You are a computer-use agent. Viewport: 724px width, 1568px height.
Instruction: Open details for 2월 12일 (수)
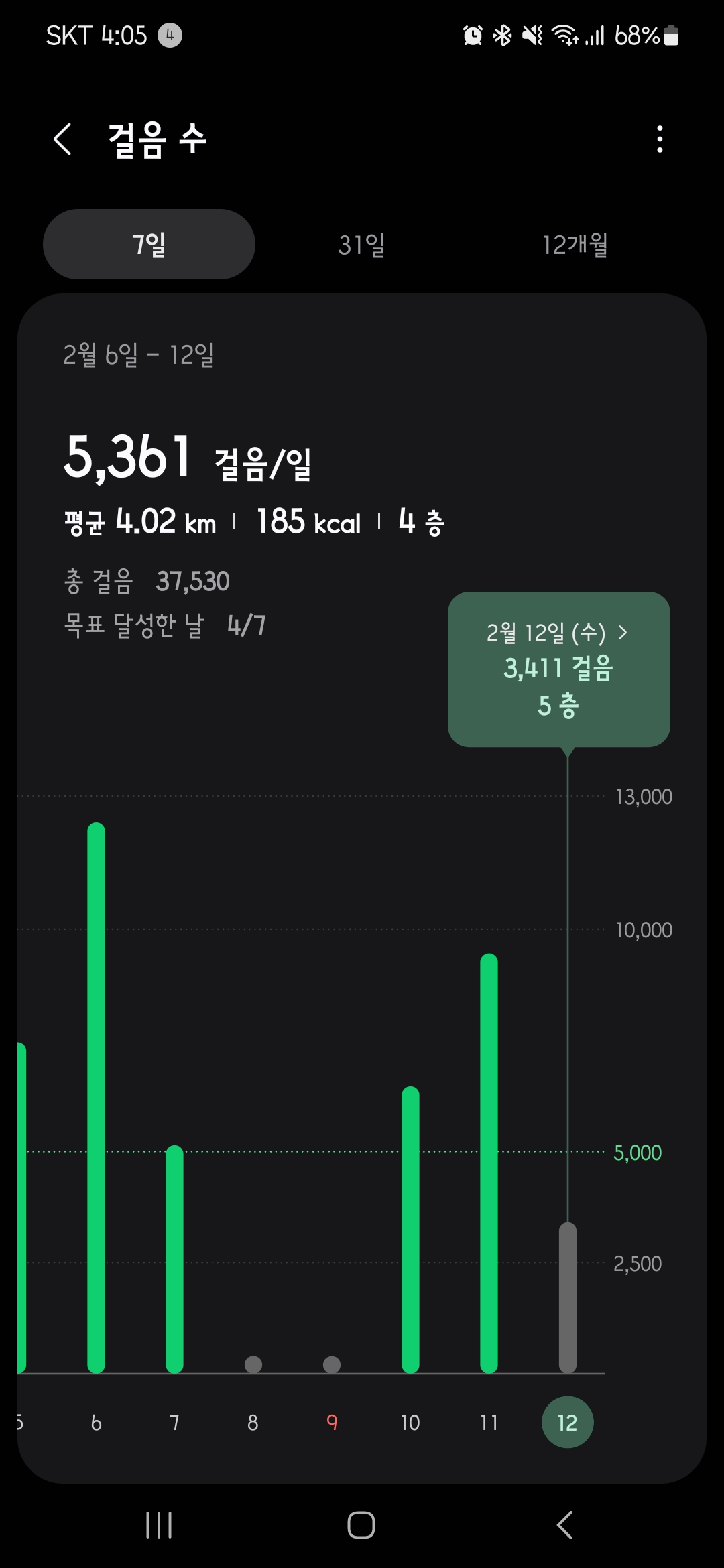point(558,669)
